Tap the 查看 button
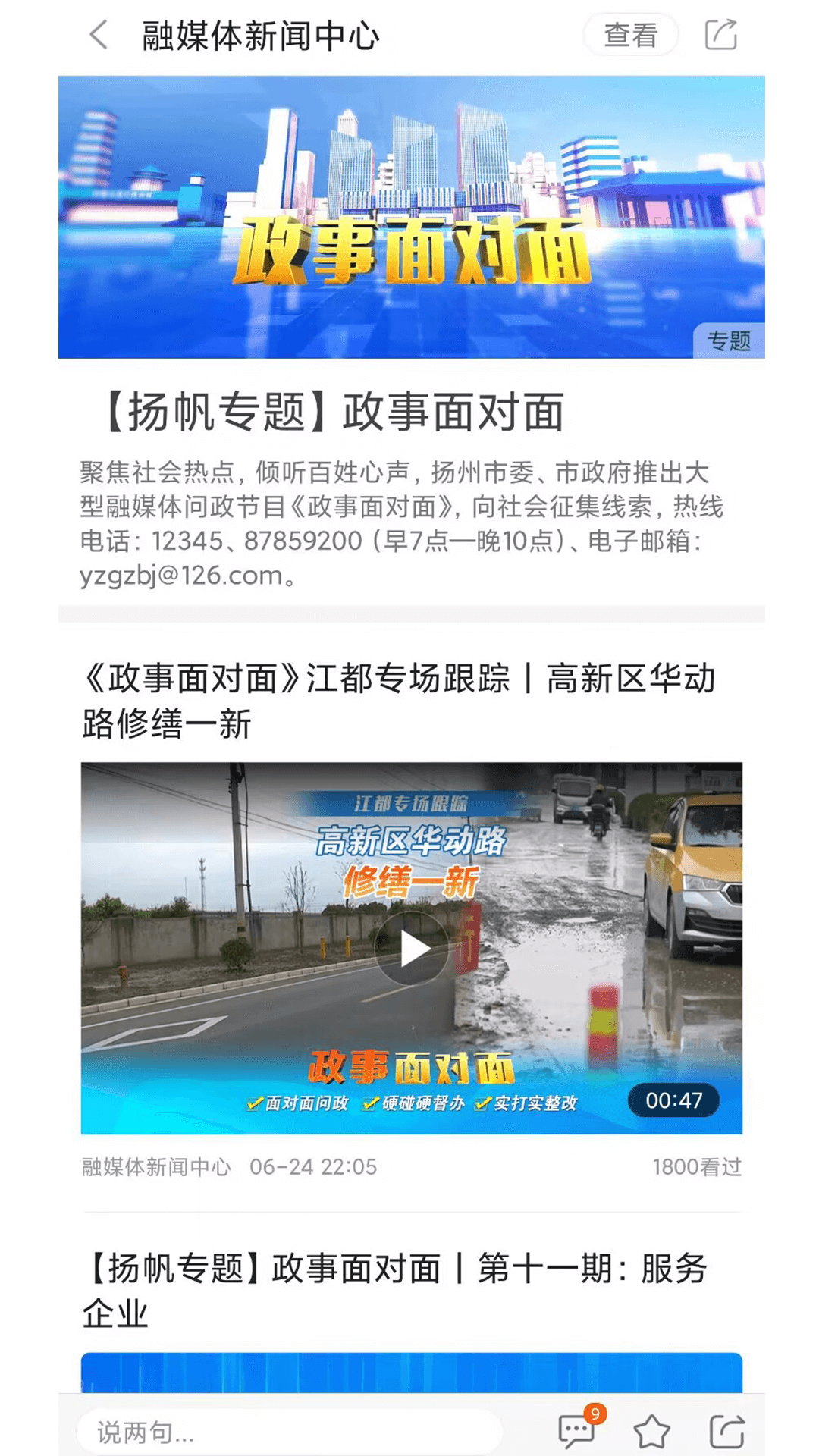The image size is (819, 1456). (630, 35)
